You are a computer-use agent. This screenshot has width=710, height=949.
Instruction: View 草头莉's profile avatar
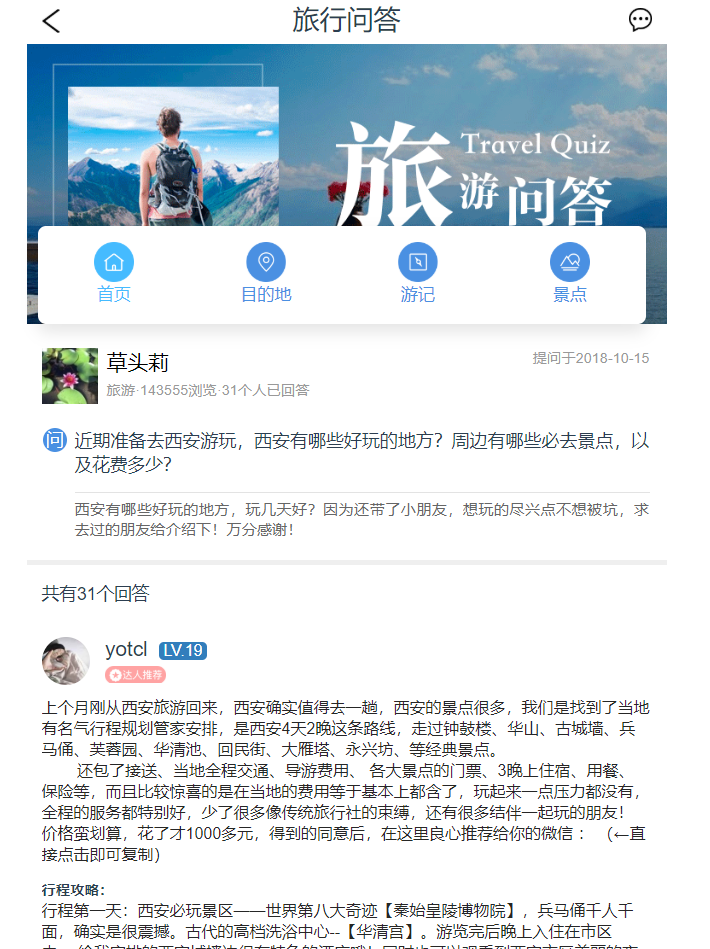(70, 376)
